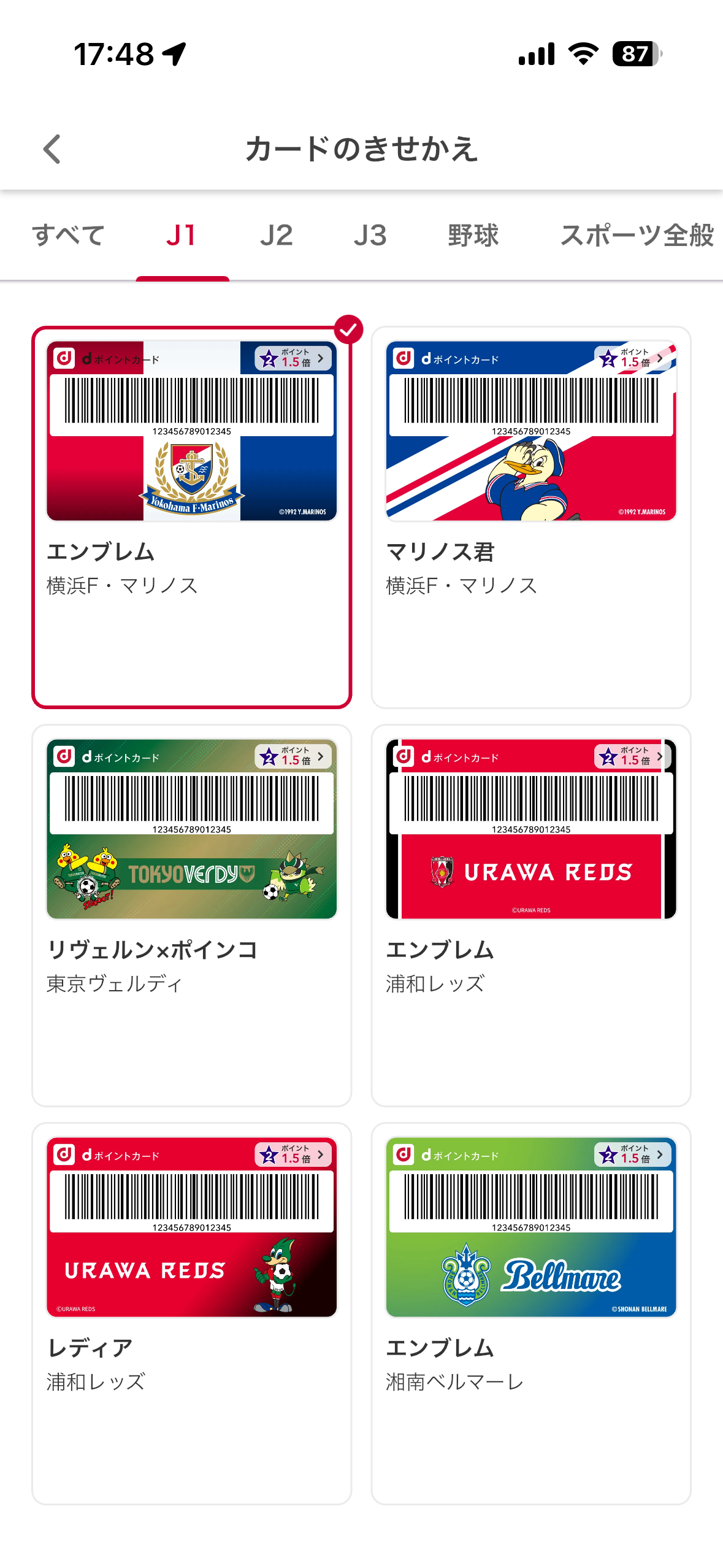Show the 野球 category tab
723x1568 pixels.
point(473,236)
